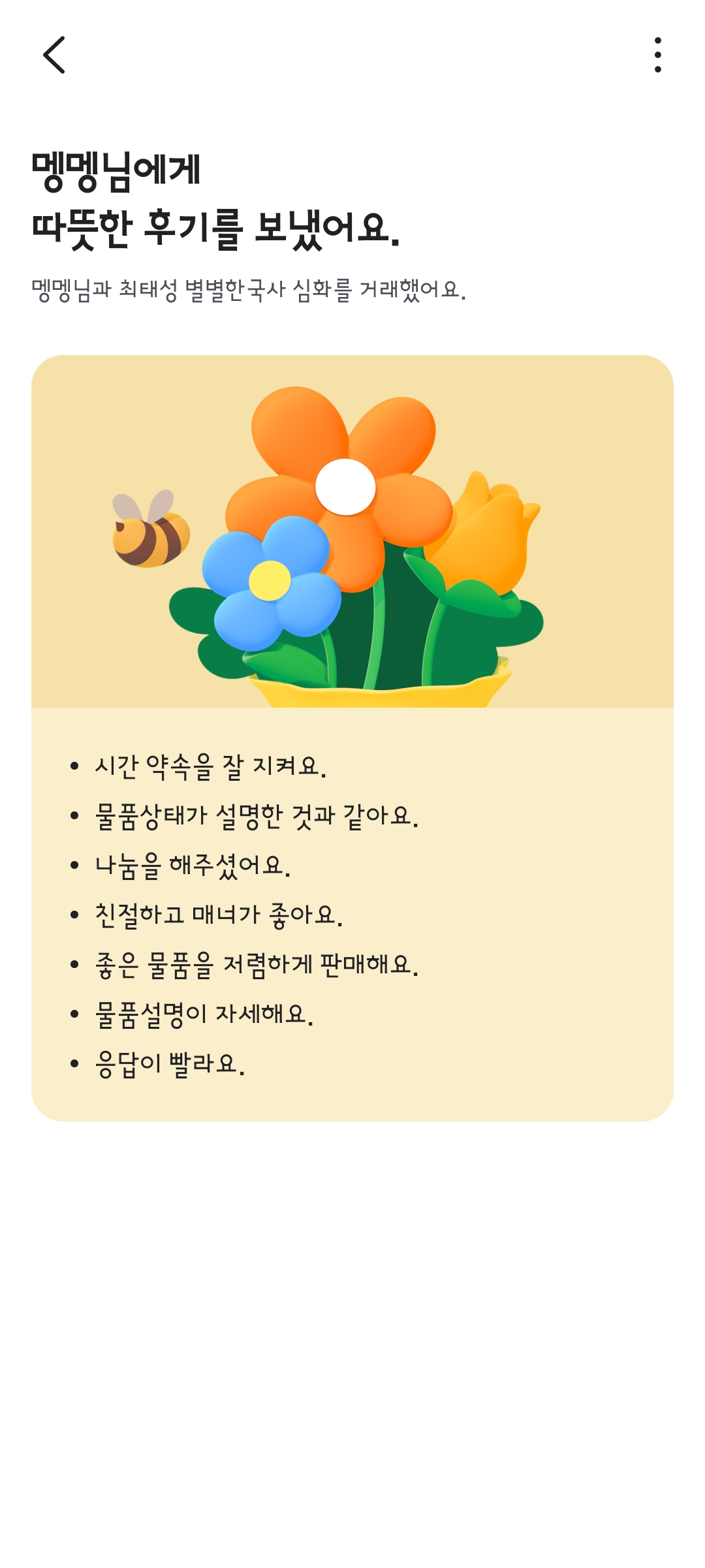Go back using the top-left arrow

point(54,55)
